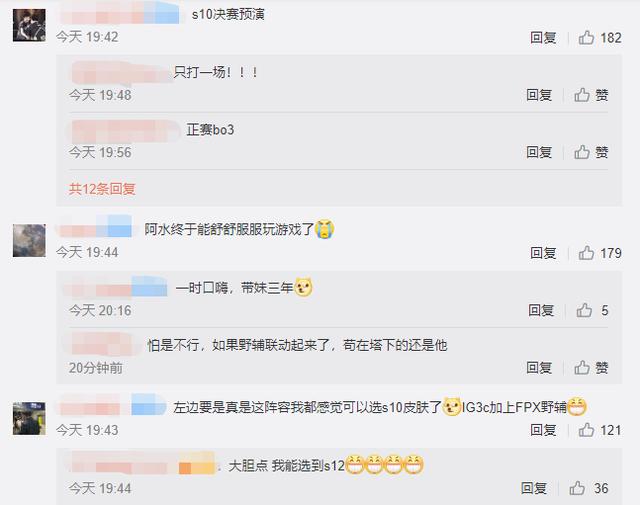This screenshot has width=640, height=505.
Task: Reply to the comment '阿水终于能舒舒服服玩游戏了'
Action: (543, 253)
